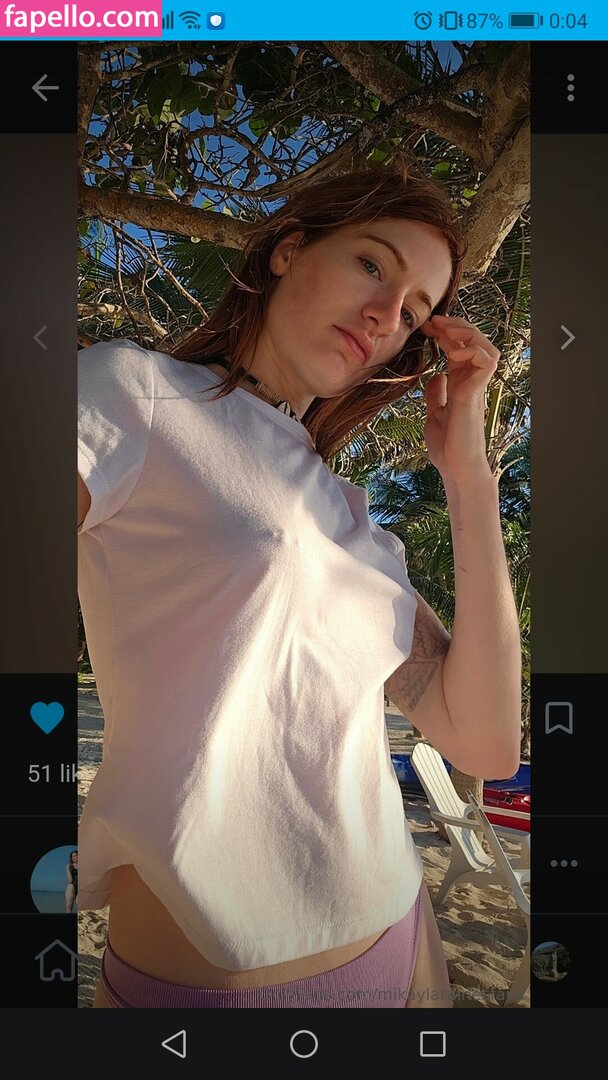
Task: Open the commenter's round avatar thumbnail
Action: [x=54, y=880]
